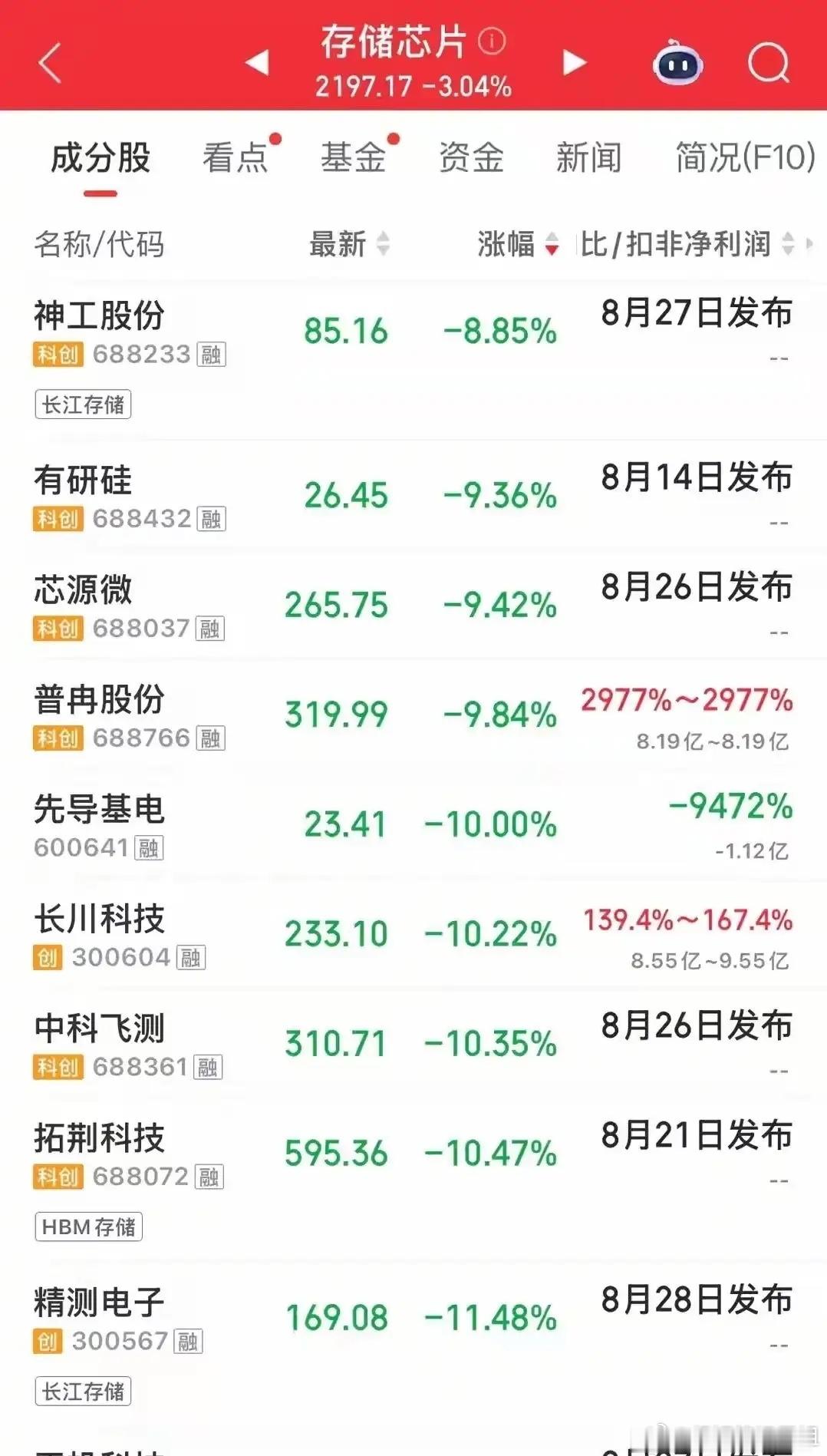Sort by 扣非净利润 column
The width and height of the screenshot is (827, 1456).
(687, 244)
